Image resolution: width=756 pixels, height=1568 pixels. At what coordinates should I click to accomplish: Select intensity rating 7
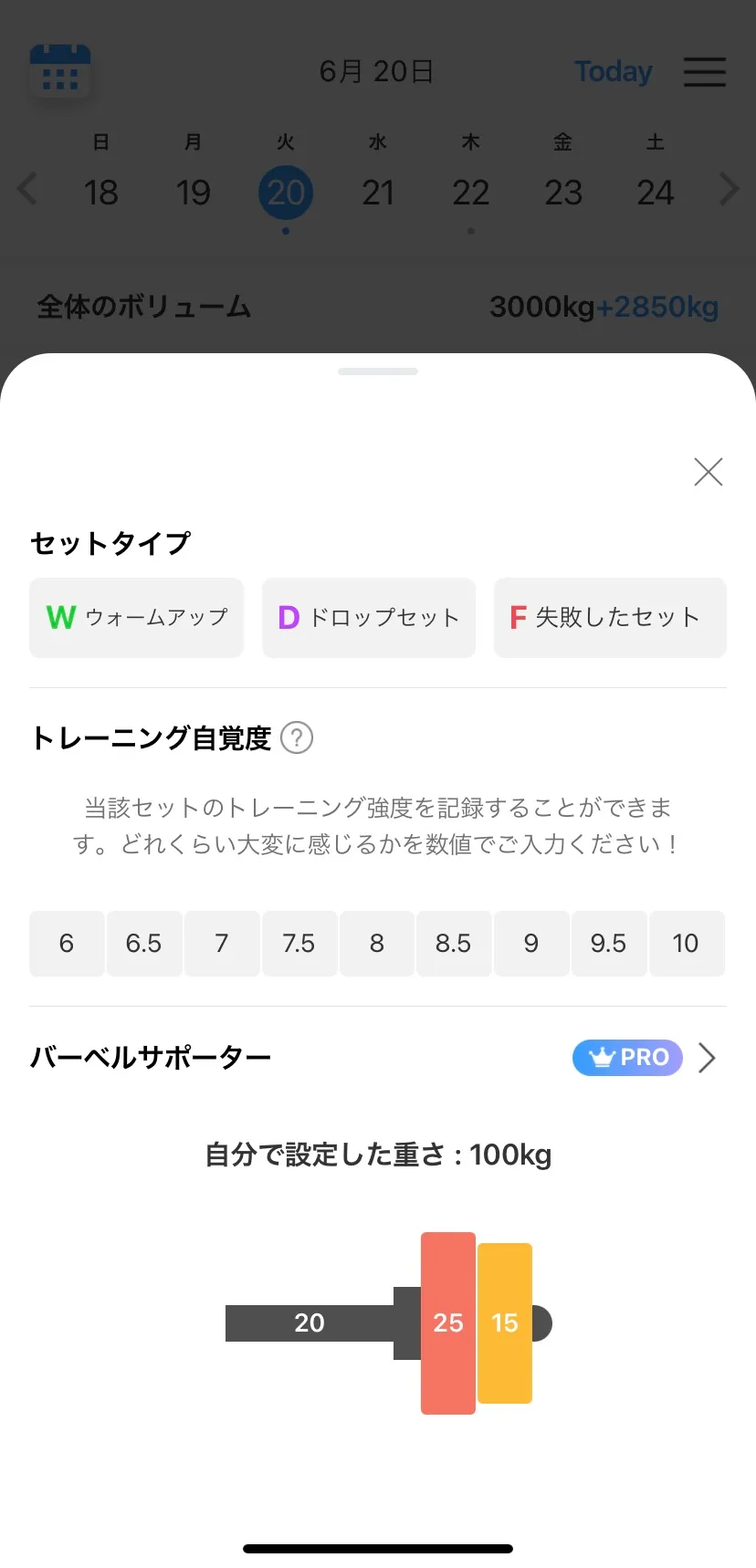pyautogui.click(x=222, y=944)
